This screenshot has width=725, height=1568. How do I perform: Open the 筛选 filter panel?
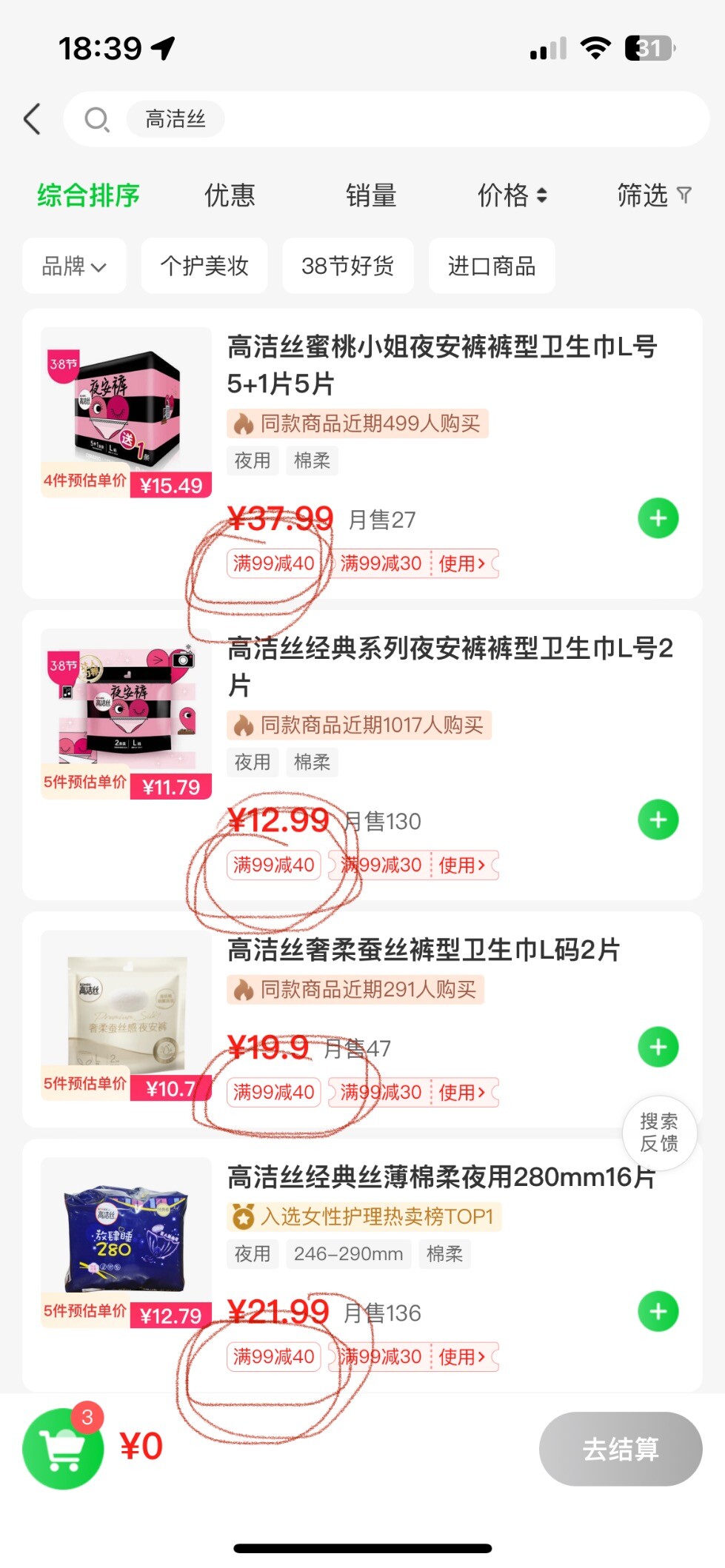[654, 195]
